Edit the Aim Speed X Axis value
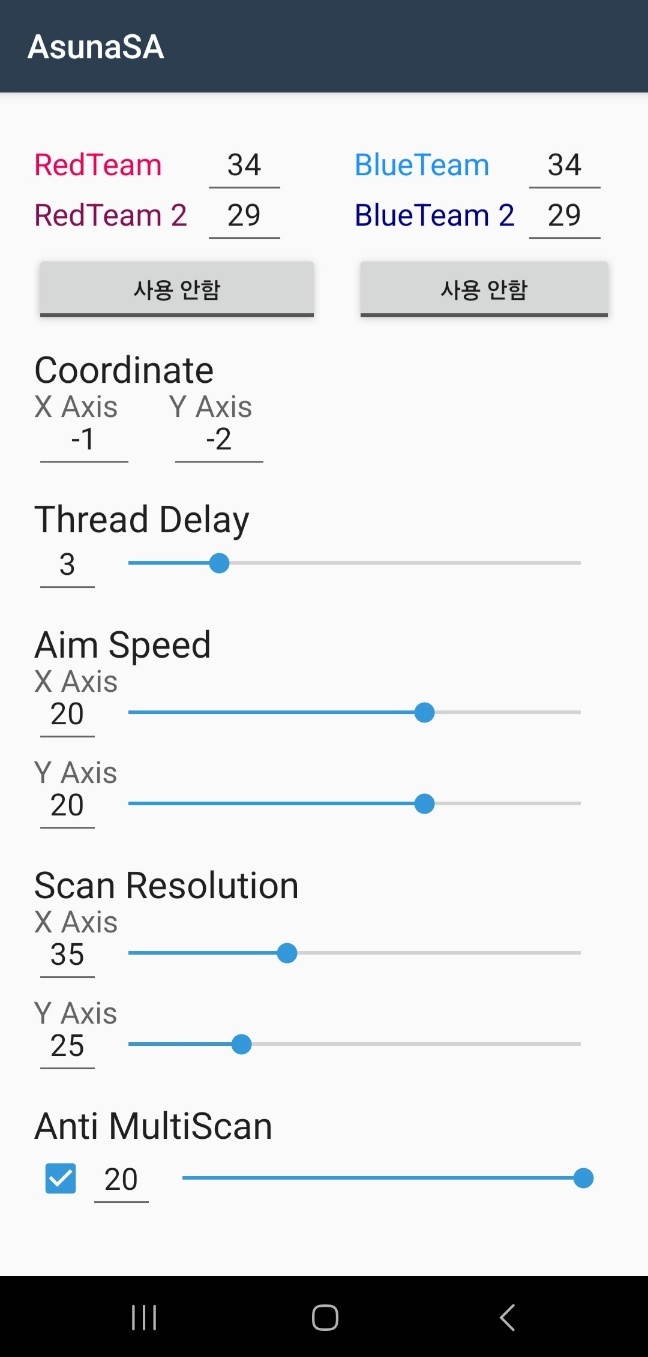 pyautogui.click(x=67, y=714)
